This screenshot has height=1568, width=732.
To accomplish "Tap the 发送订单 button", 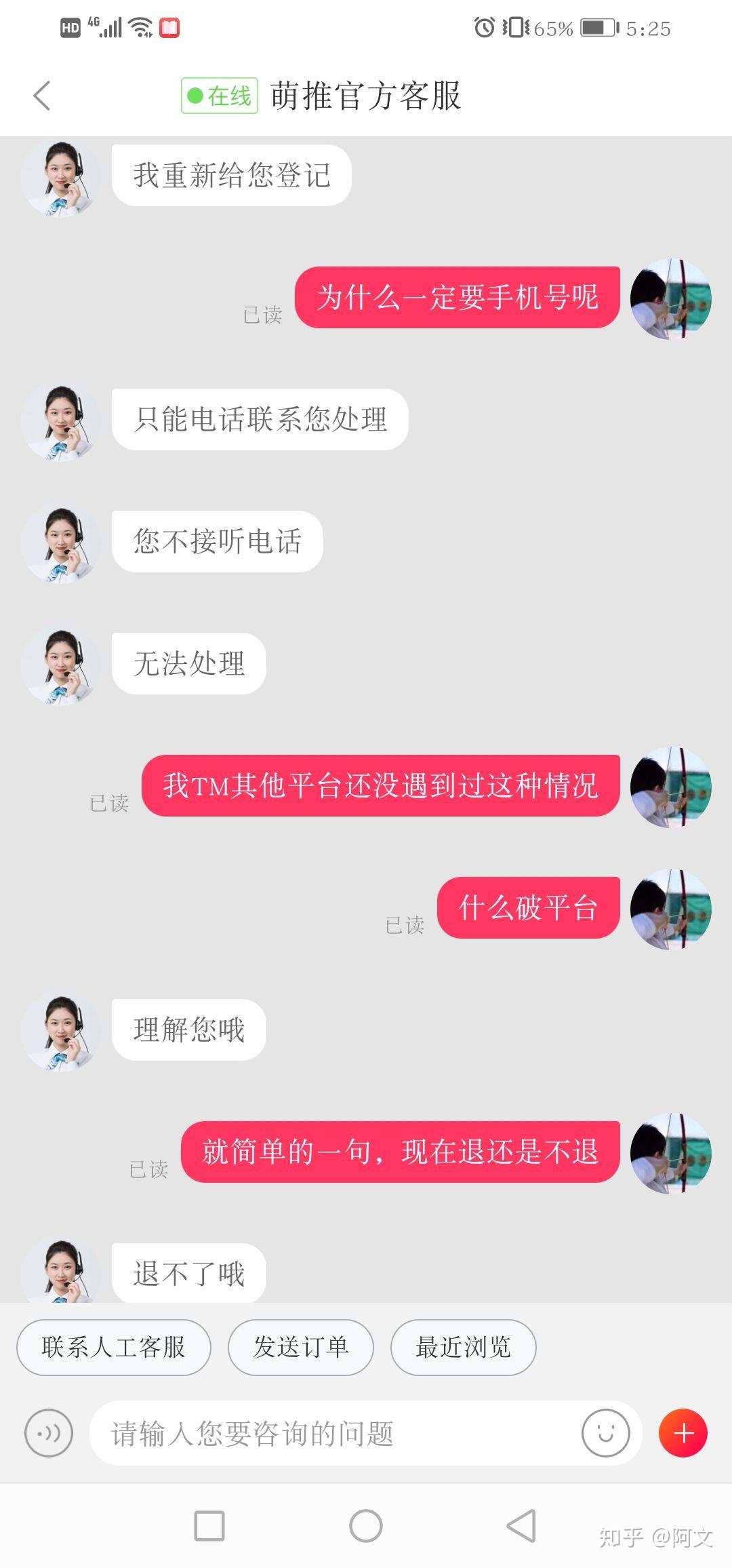I will 300,1348.
